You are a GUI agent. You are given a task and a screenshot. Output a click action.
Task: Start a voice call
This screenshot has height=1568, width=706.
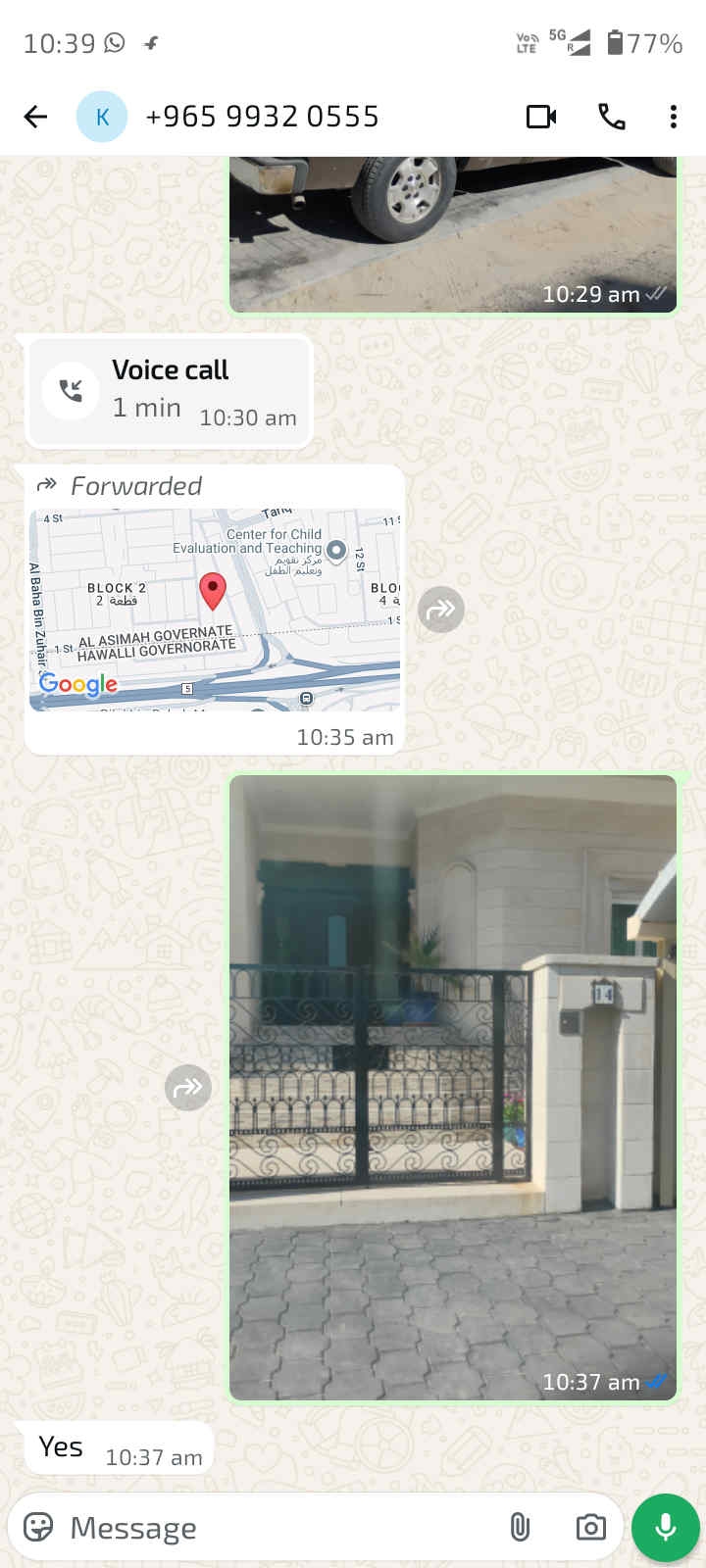[x=612, y=117]
